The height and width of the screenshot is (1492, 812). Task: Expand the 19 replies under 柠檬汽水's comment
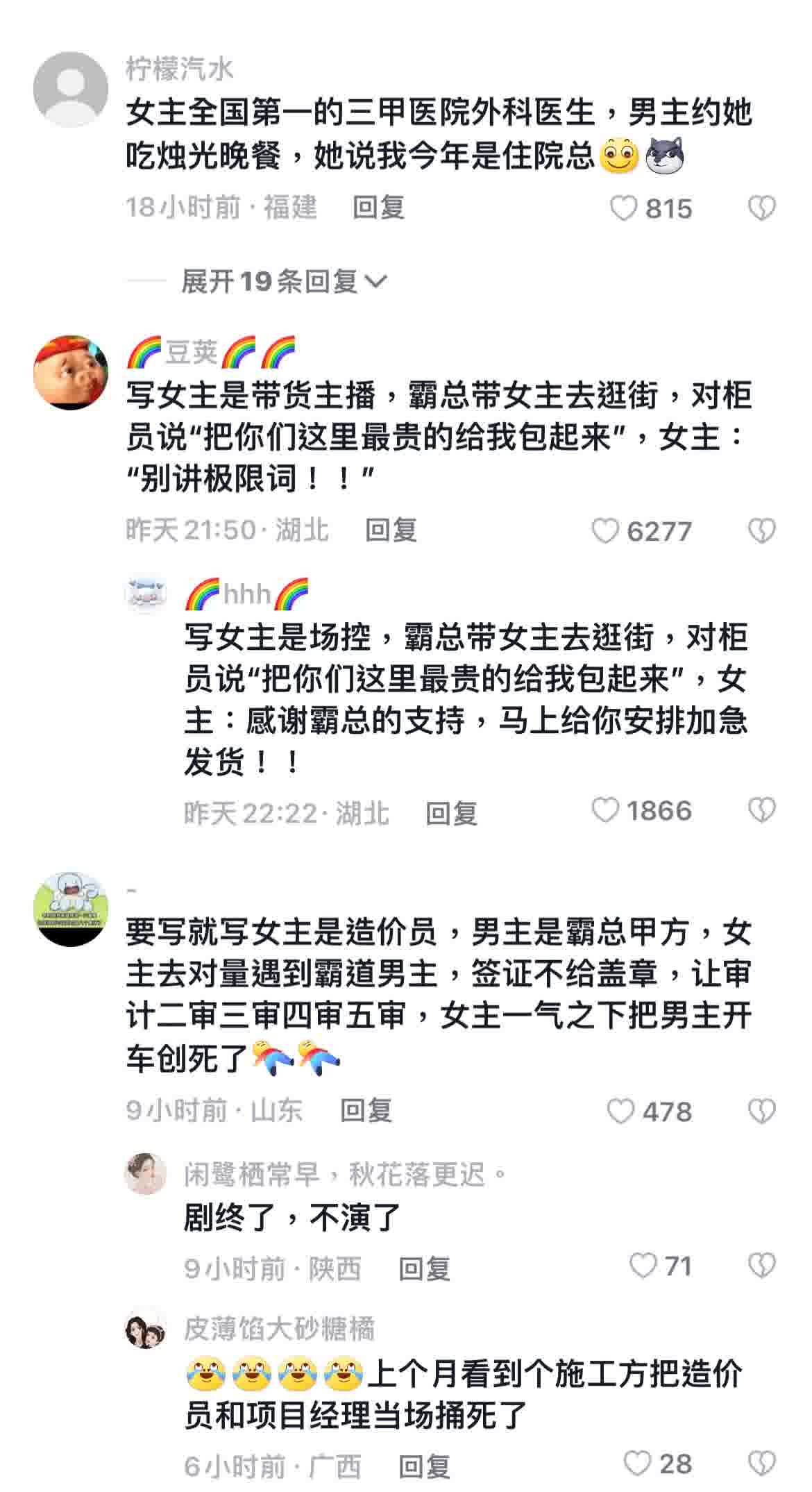point(283,281)
